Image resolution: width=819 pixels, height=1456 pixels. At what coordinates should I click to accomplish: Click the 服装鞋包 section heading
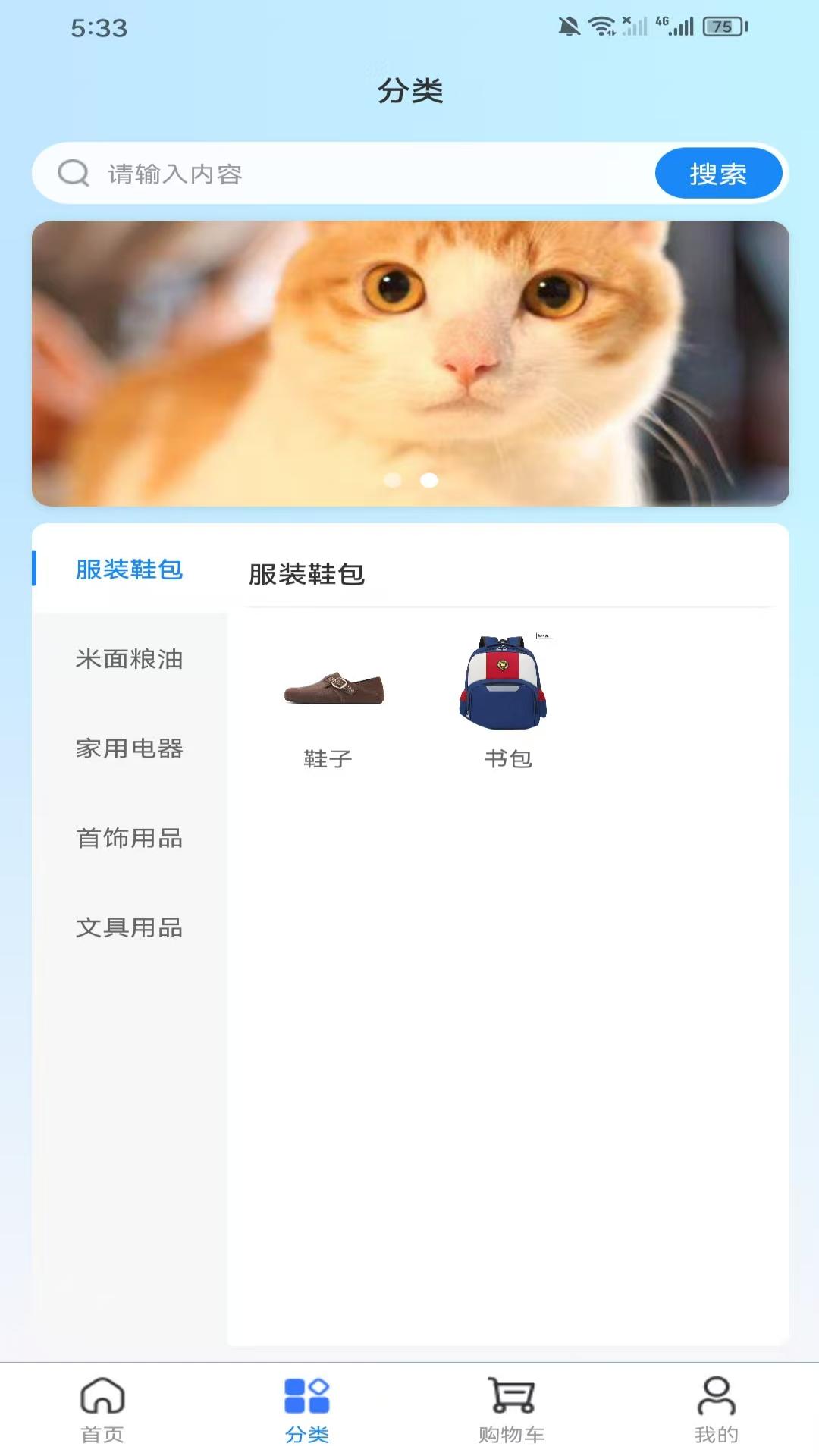(306, 574)
